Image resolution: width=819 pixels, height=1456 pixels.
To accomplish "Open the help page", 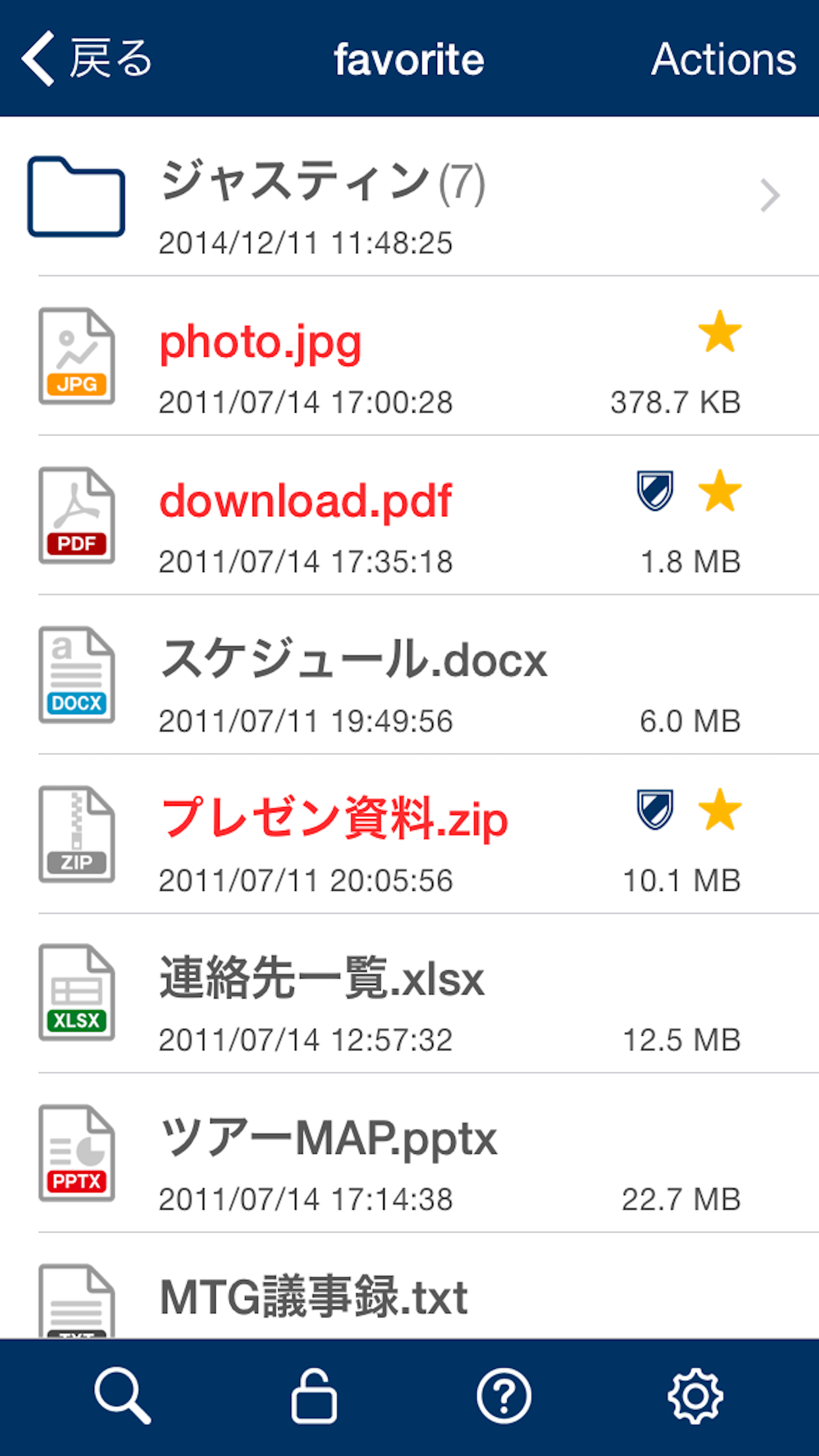I will [x=504, y=1395].
